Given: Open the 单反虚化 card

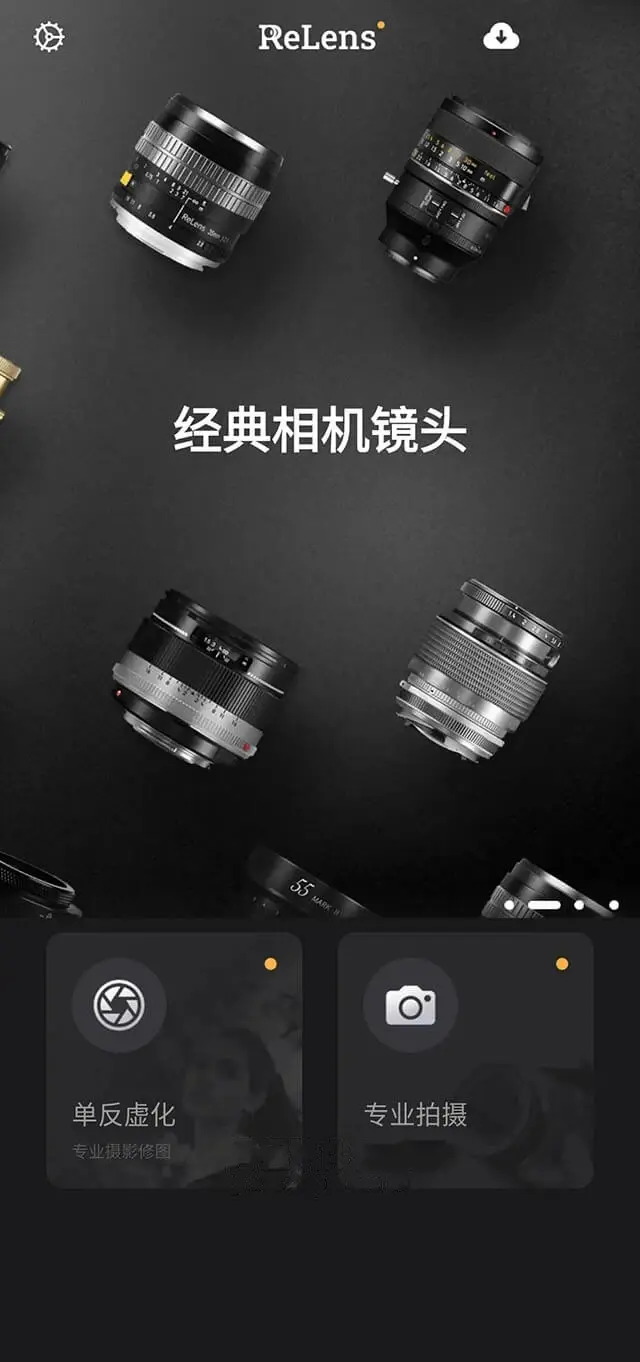Looking at the screenshot, I should click(174, 1060).
